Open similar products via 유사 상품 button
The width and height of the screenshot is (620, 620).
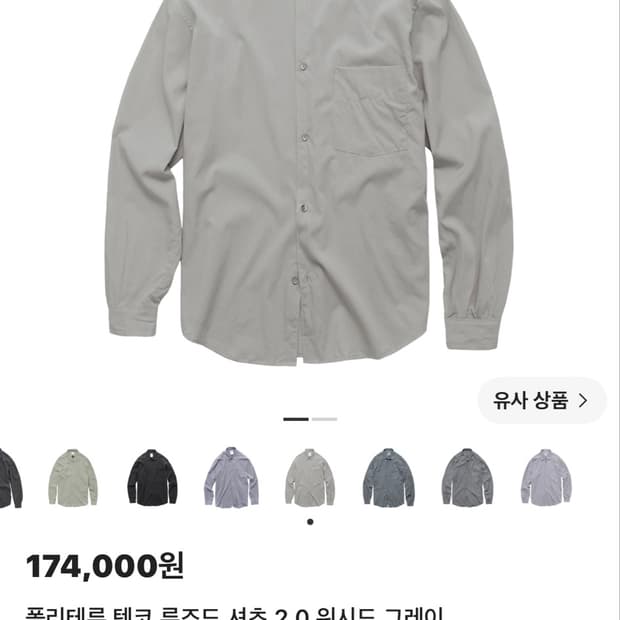tap(542, 401)
